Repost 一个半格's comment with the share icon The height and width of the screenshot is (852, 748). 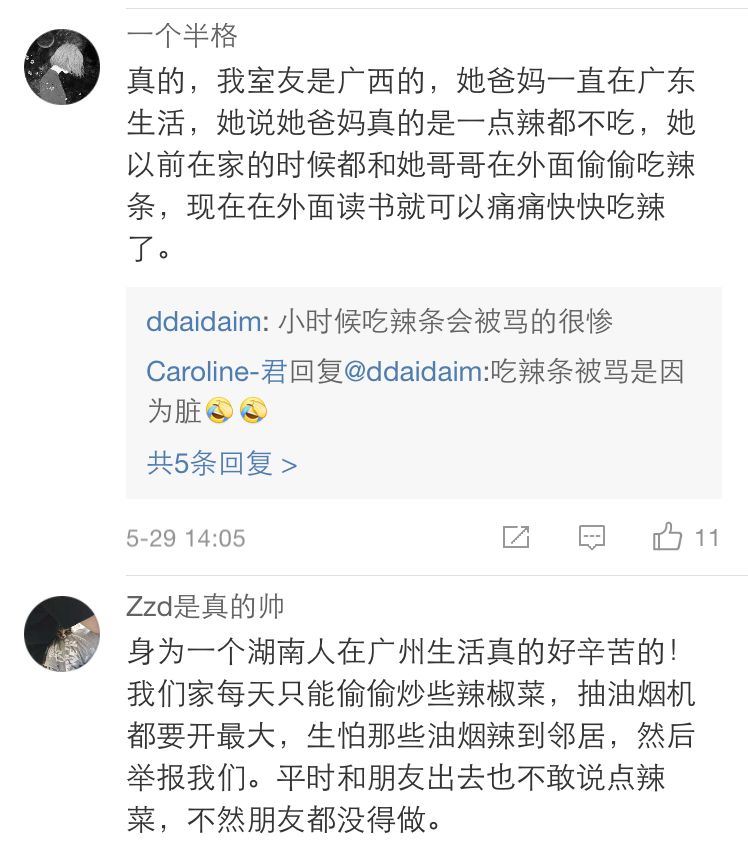tap(515, 538)
